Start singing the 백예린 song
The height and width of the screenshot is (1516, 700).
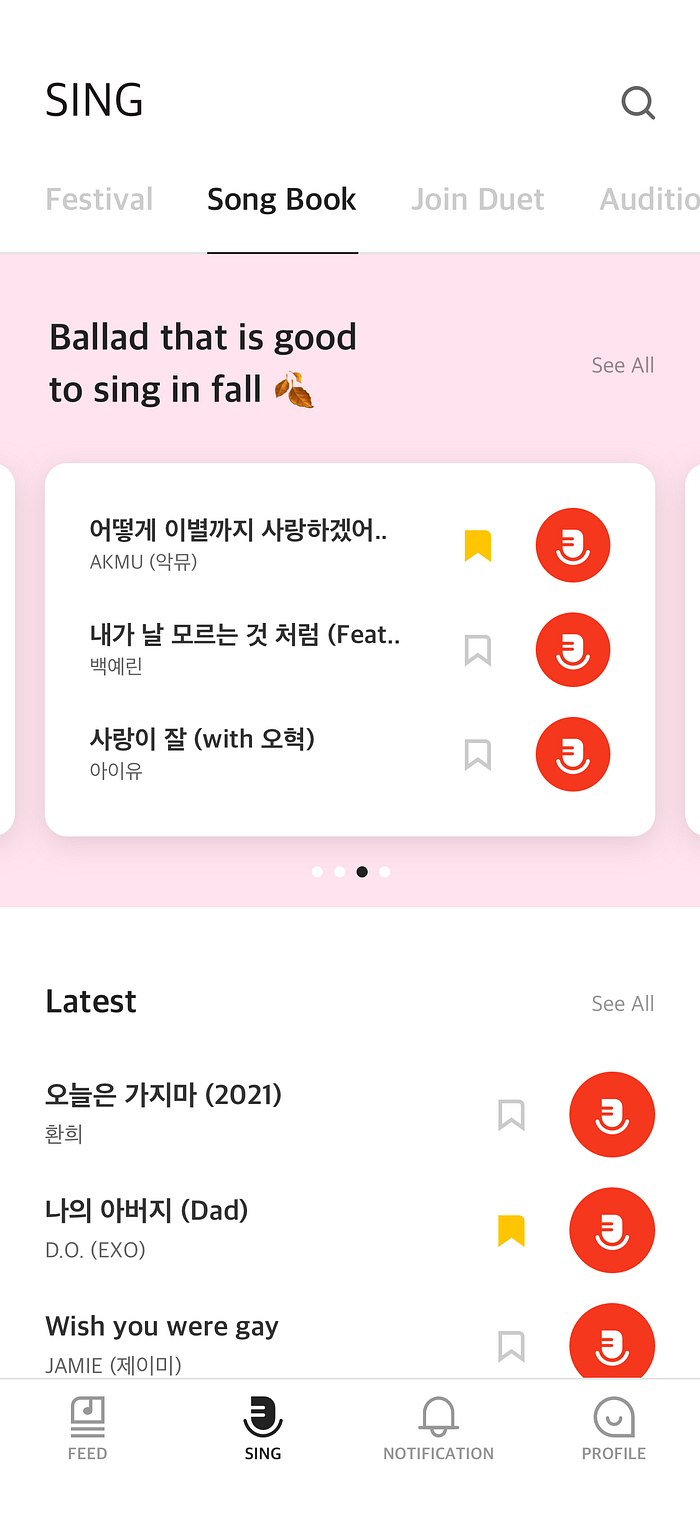pos(572,650)
